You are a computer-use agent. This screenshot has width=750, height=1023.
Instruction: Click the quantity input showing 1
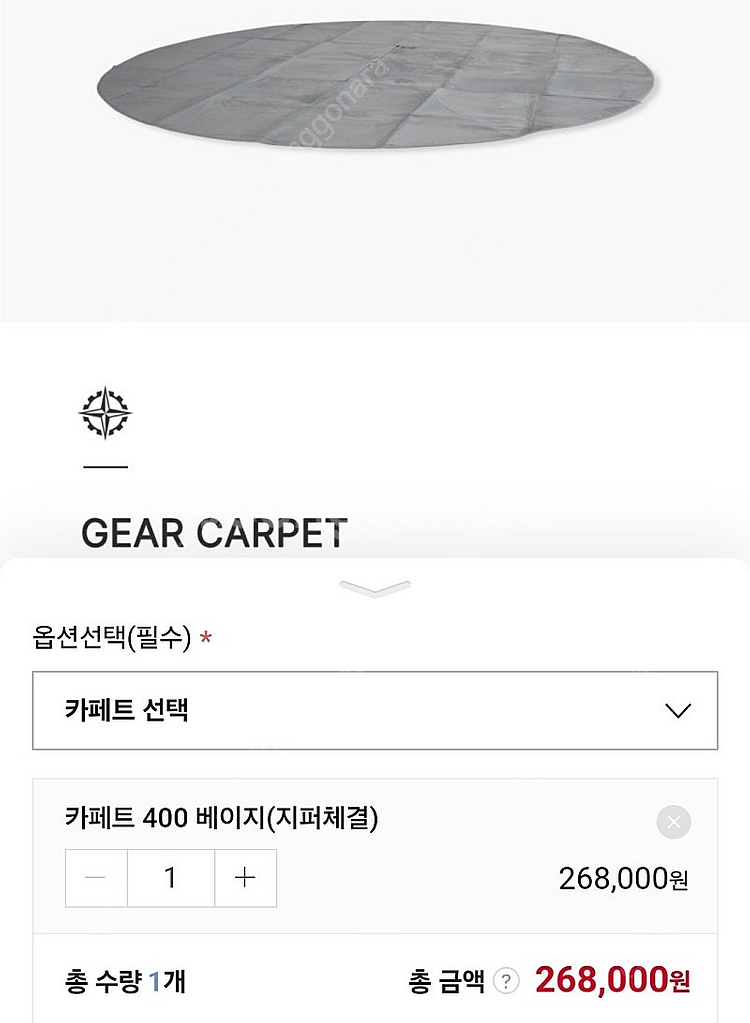(x=170, y=878)
